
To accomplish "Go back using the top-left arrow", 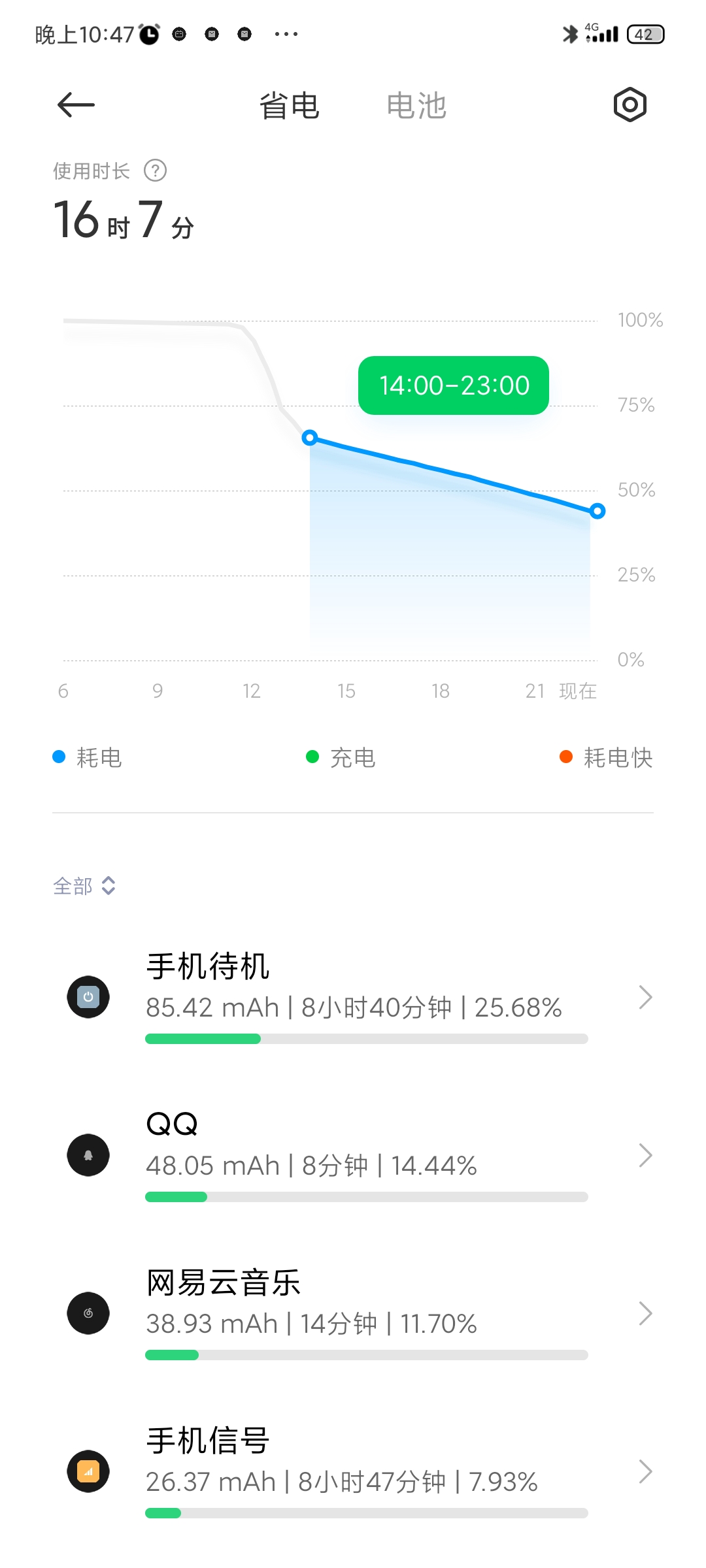I will click(76, 105).
